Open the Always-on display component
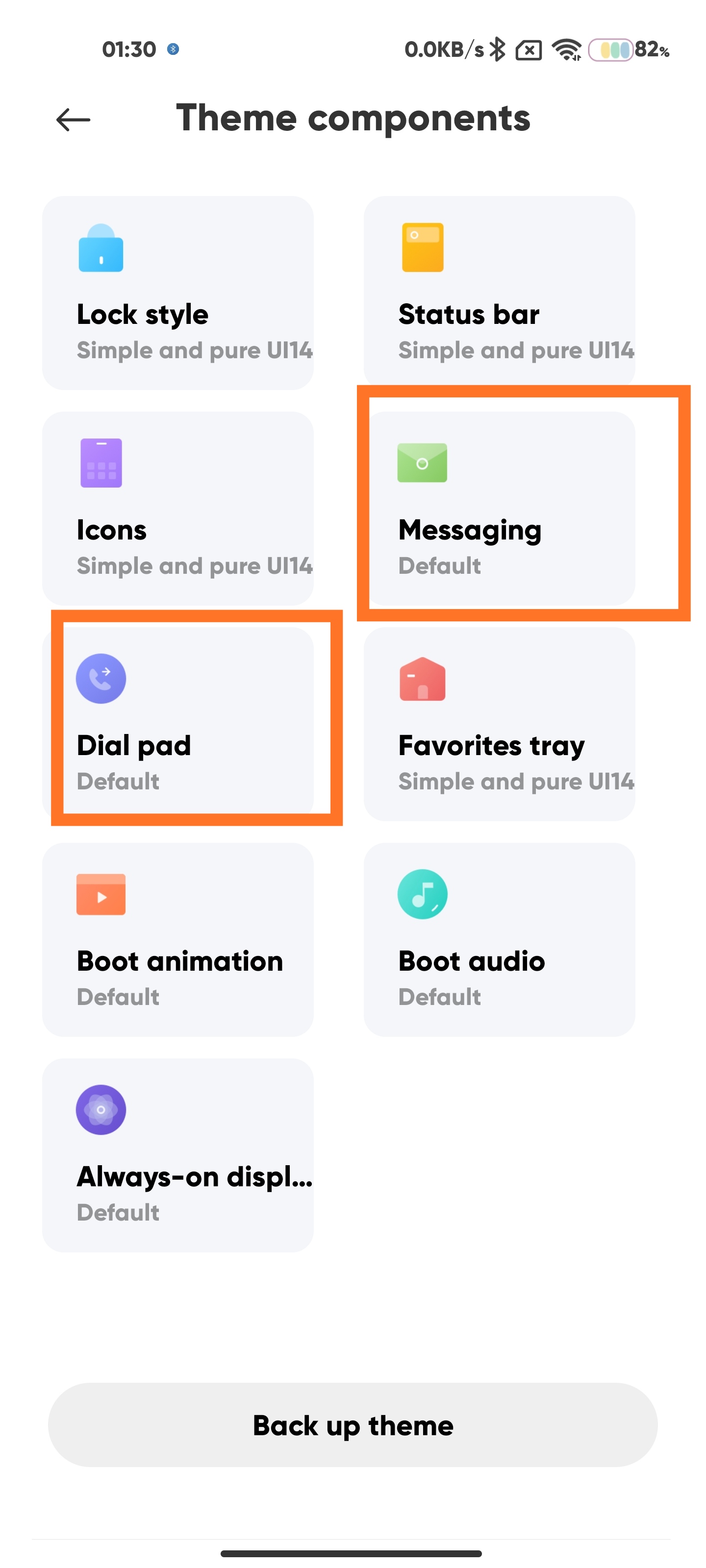Viewport: 706px width, 1568px height. click(x=178, y=1155)
